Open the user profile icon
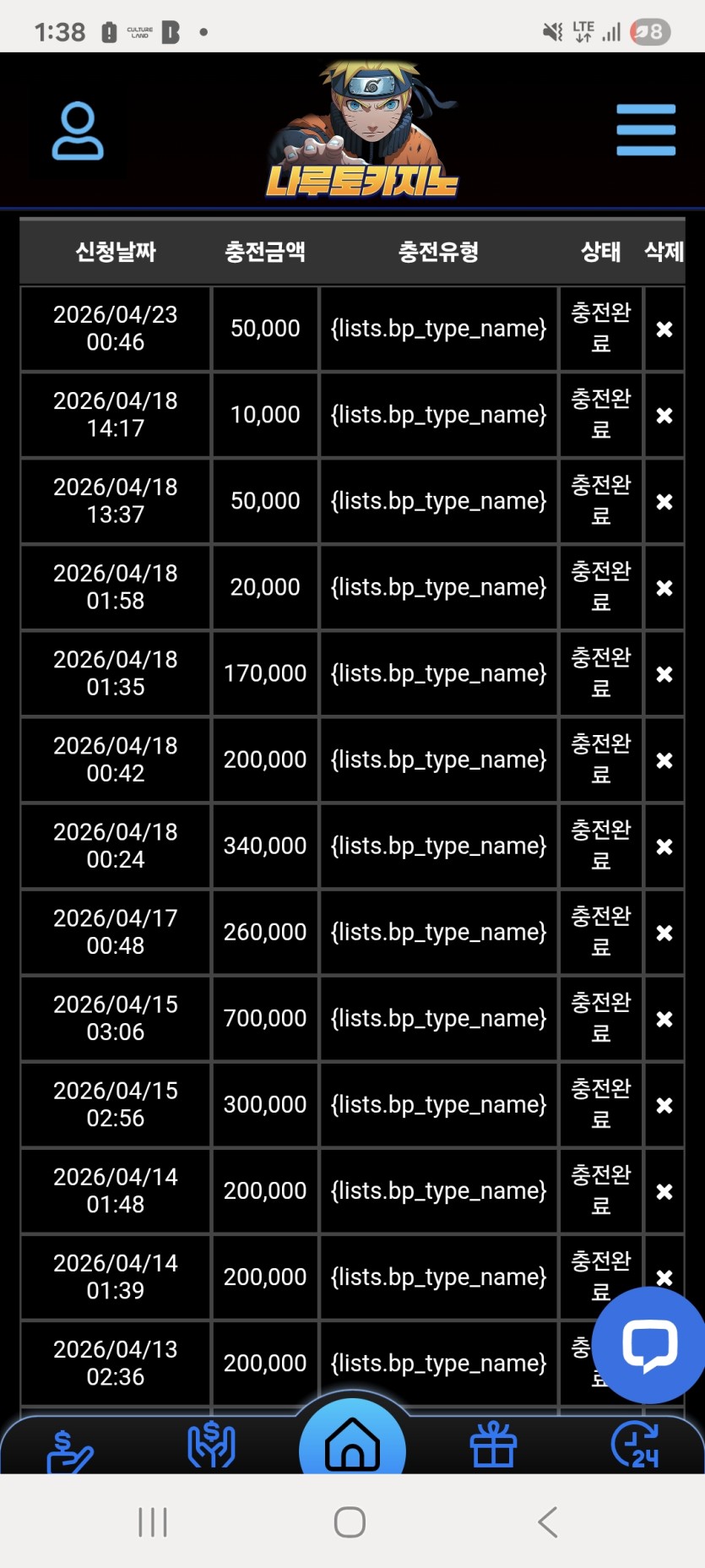This screenshot has height=1568, width=705. click(x=78, y=131)
